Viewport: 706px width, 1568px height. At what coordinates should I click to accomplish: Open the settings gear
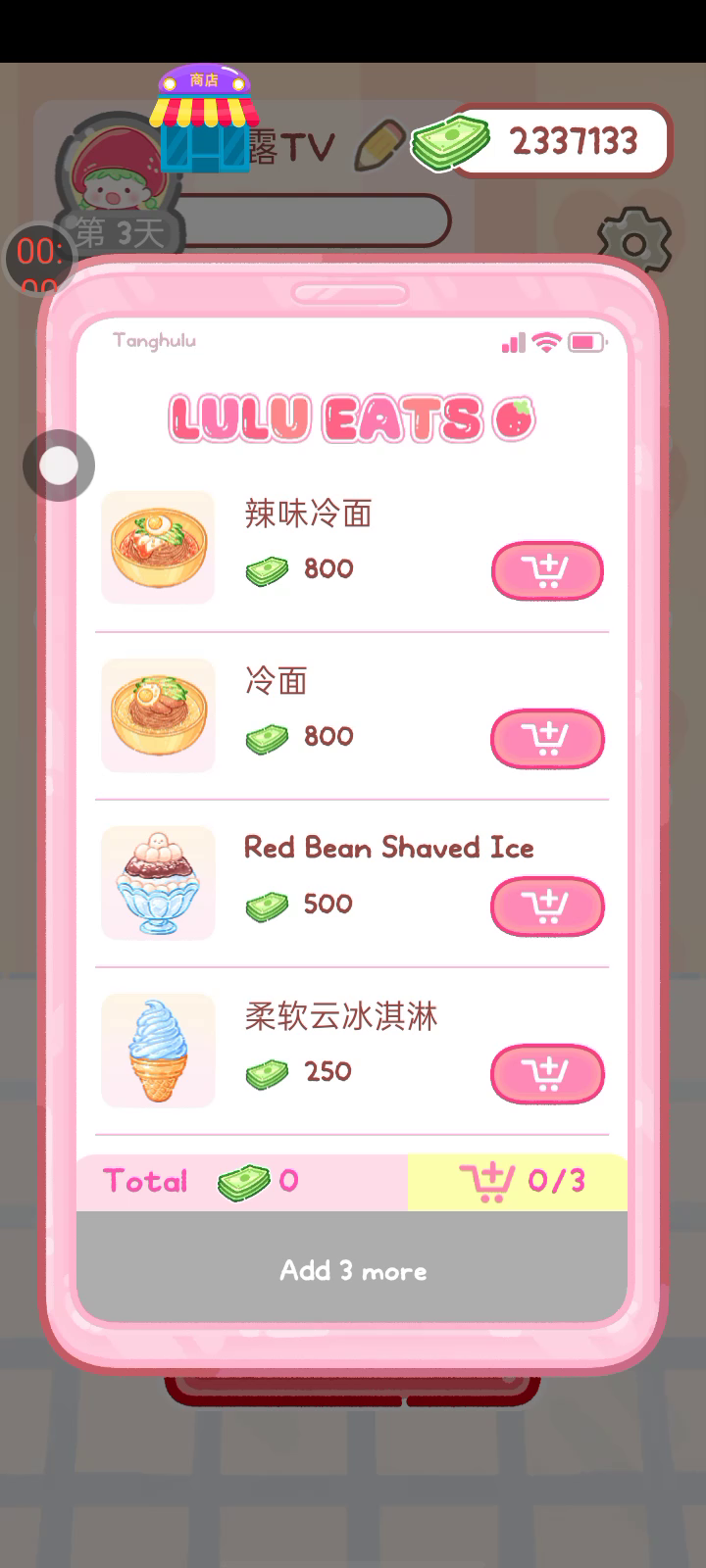[634, 241]
